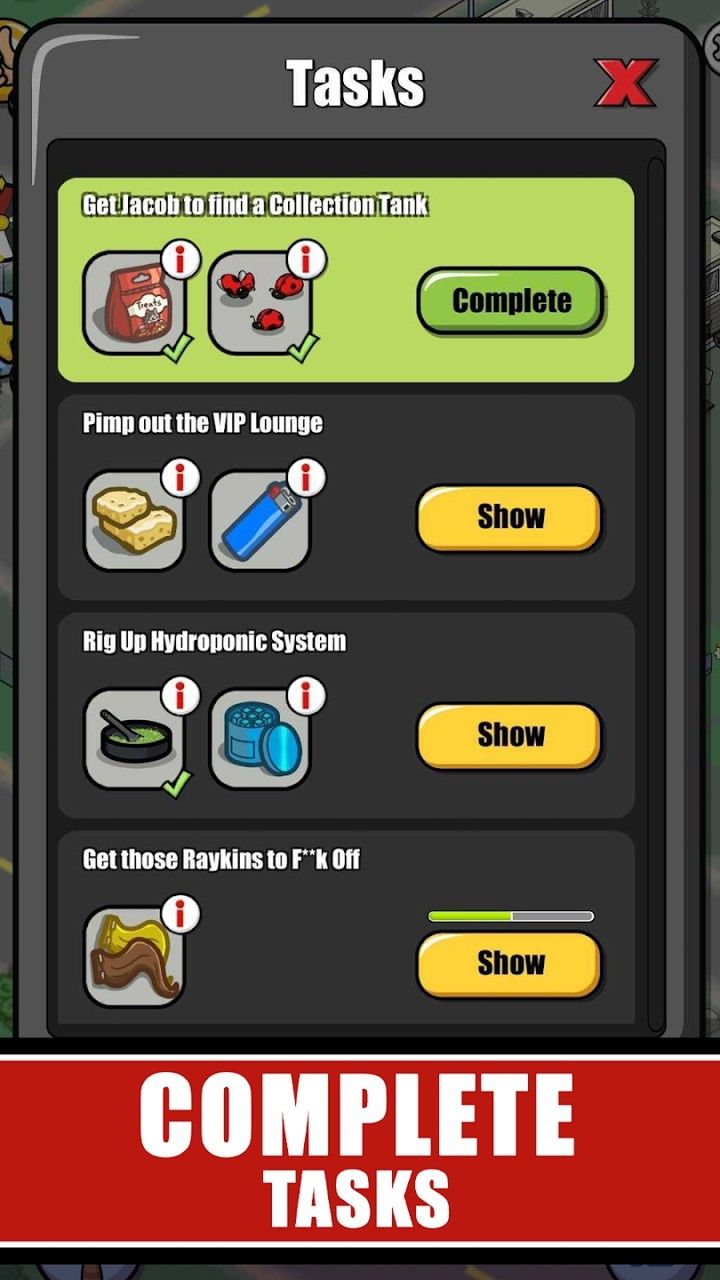View info for the ladybugs item
This screenshot has width=720, height=1280.
point(307,261)
